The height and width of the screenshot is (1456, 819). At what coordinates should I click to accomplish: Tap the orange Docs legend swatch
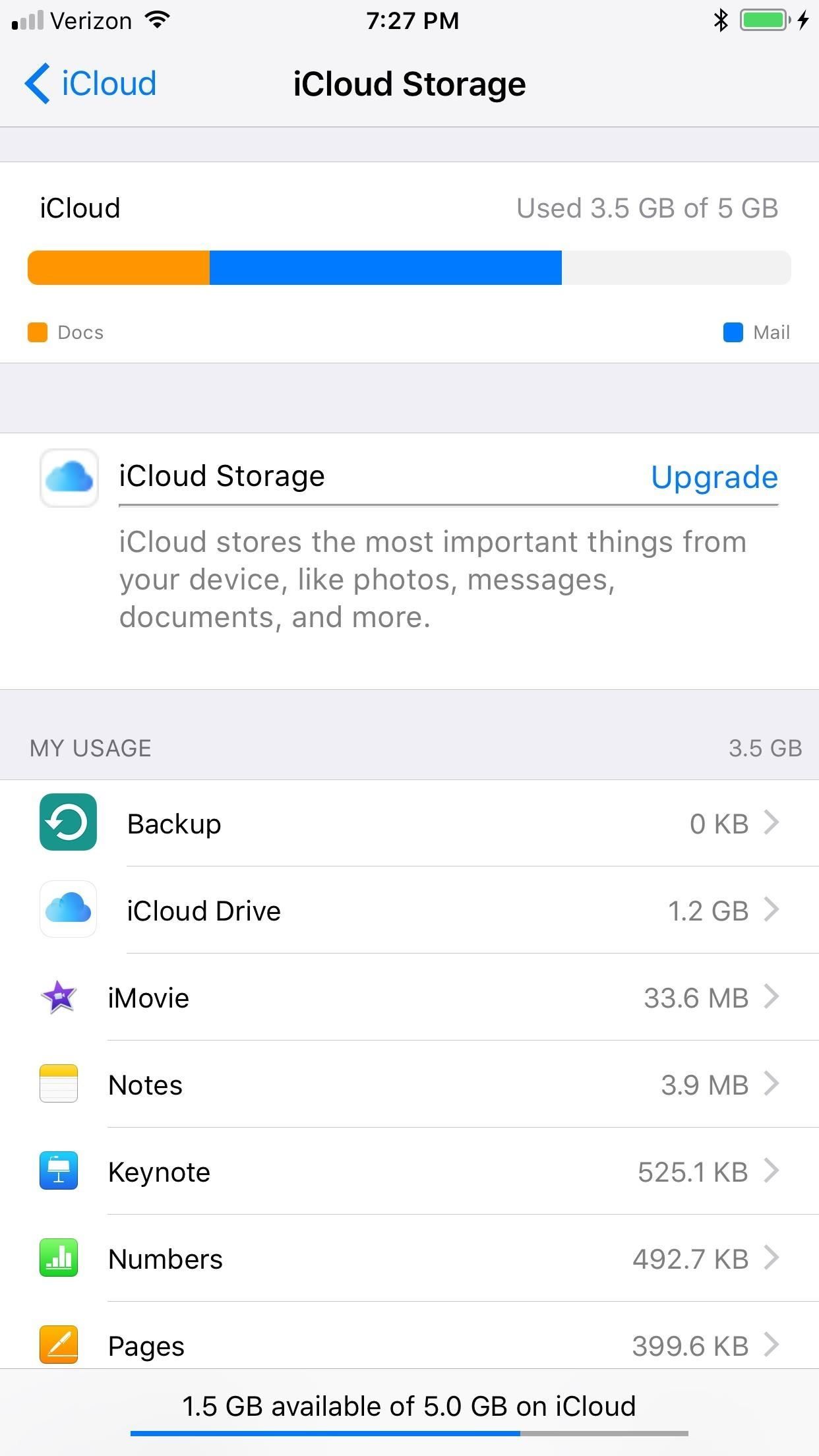(36, 332)
